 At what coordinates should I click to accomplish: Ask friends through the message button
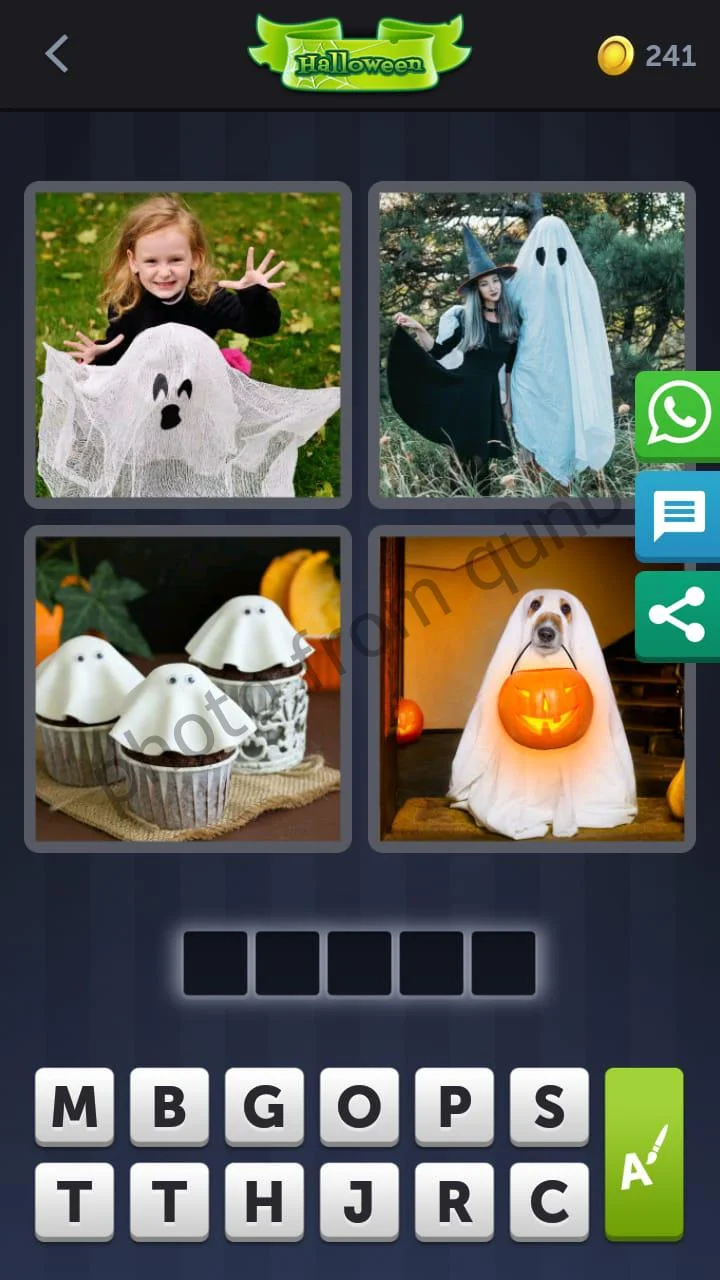coord(679,516)
